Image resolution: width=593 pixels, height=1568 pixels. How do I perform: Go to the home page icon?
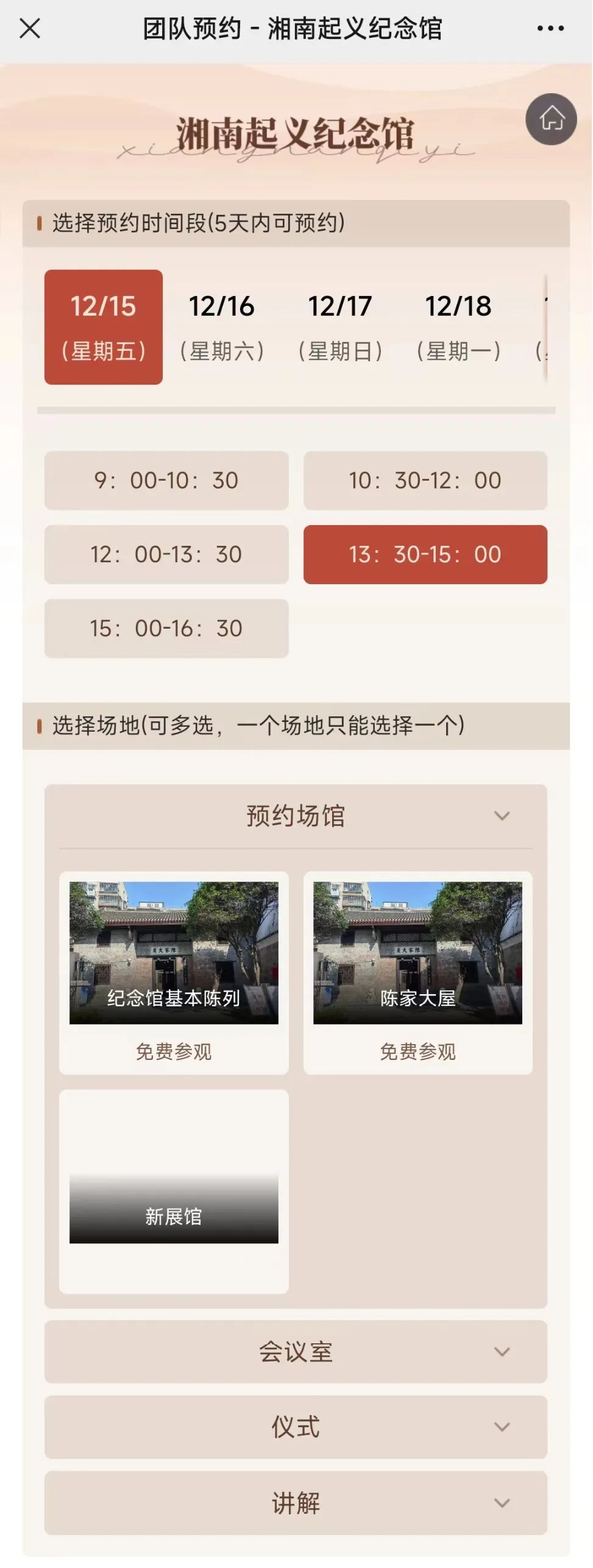click(551, 119)
